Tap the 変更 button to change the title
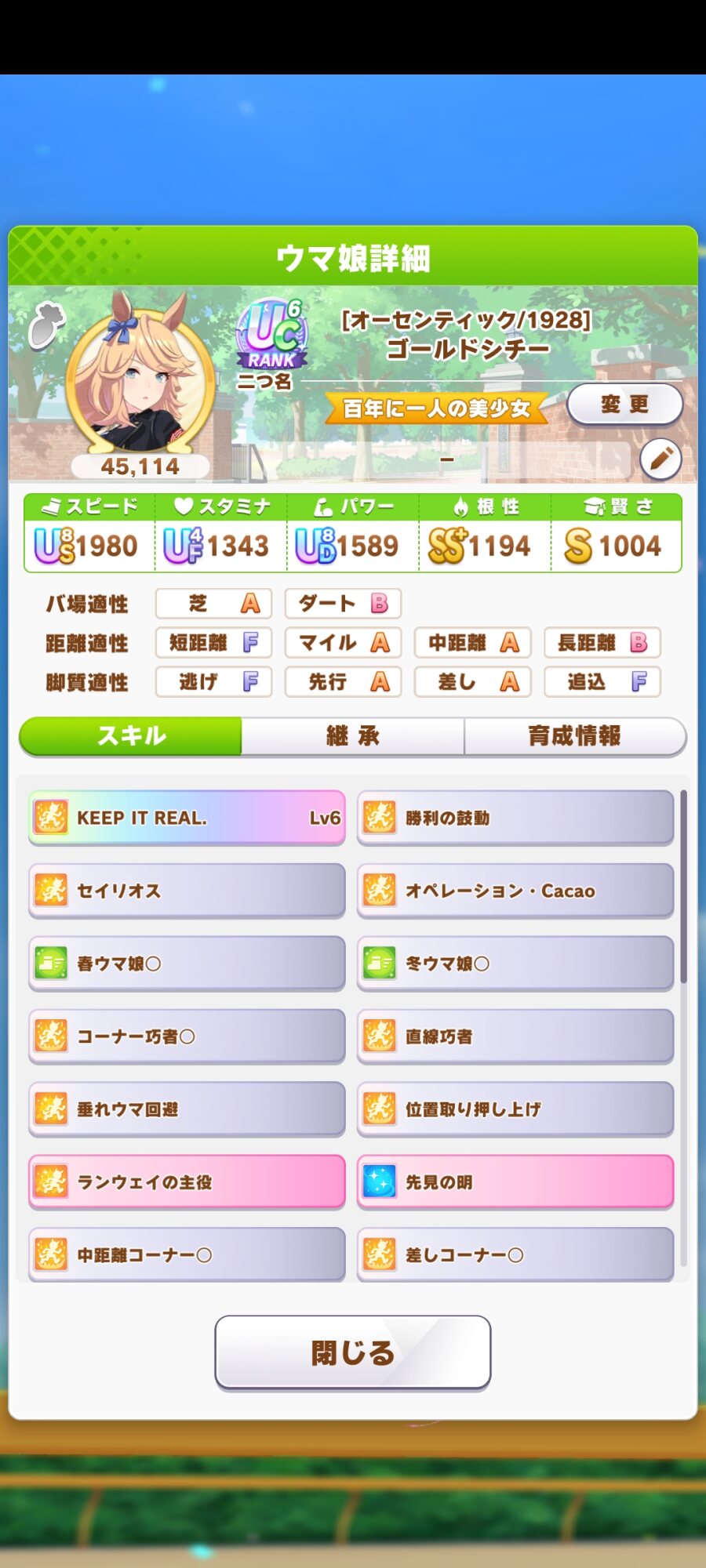 tap(624, 405)
